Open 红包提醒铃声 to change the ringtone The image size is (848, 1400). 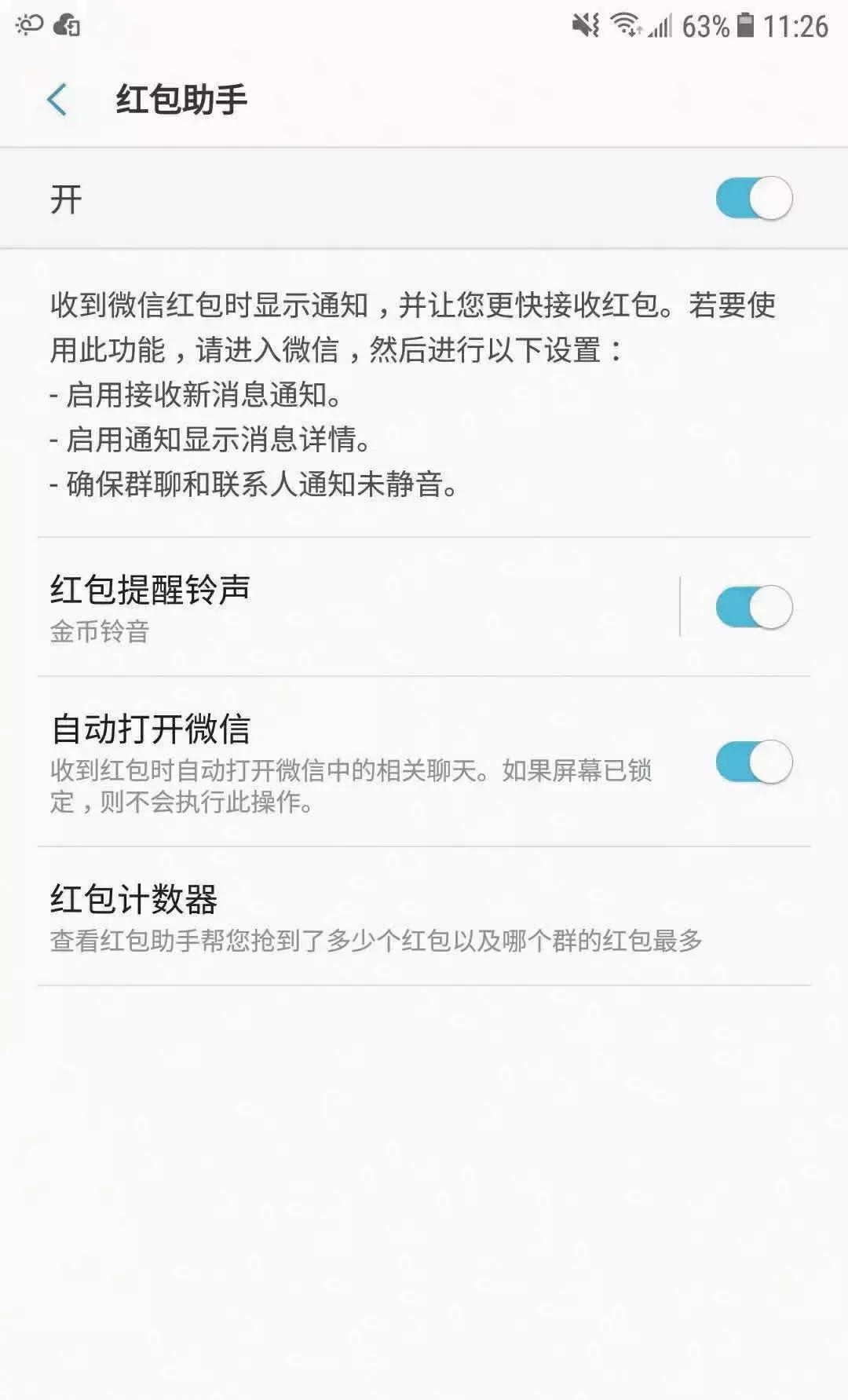pos(314,606)
